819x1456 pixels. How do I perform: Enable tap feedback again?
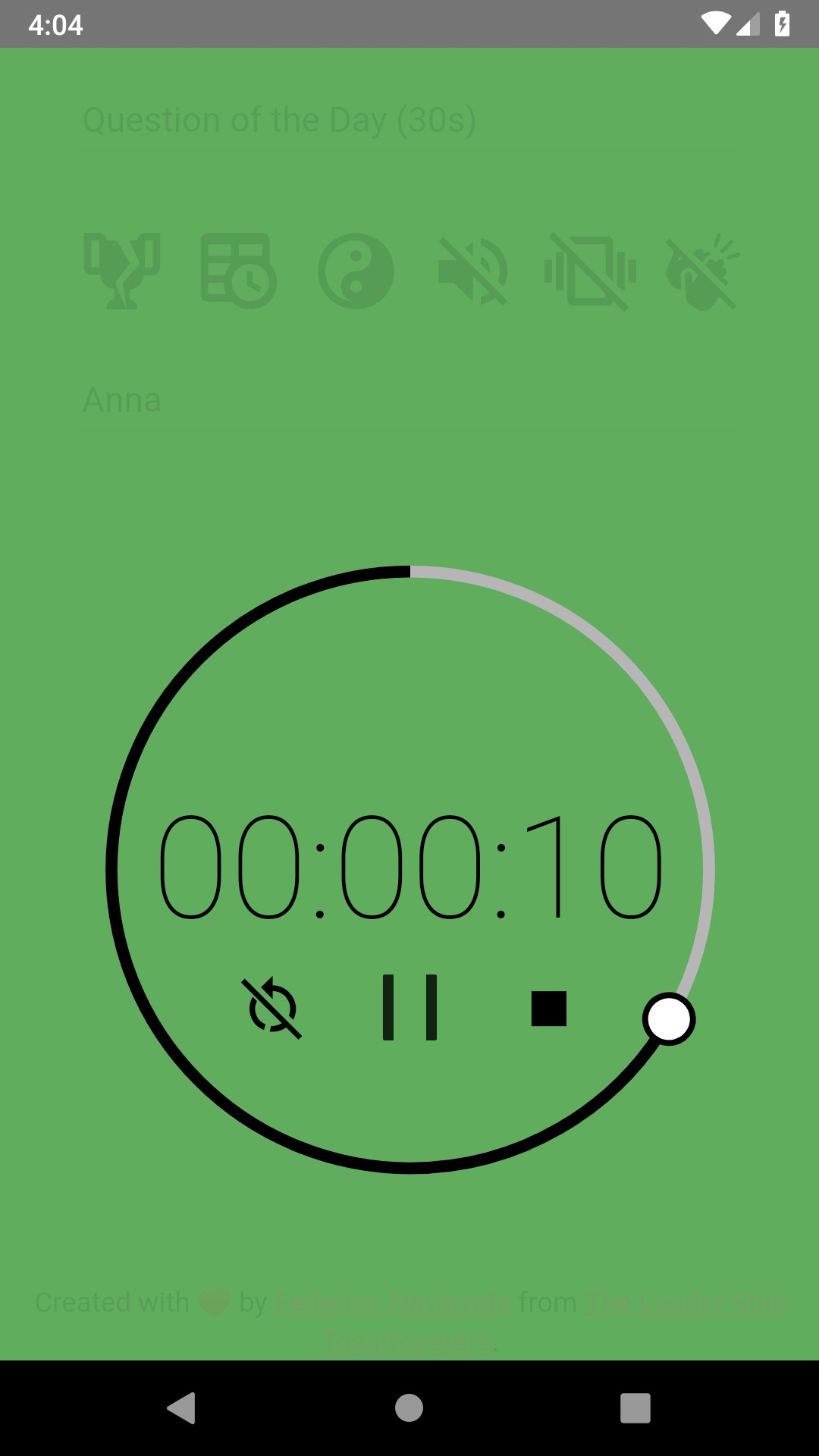pos(701,273)
